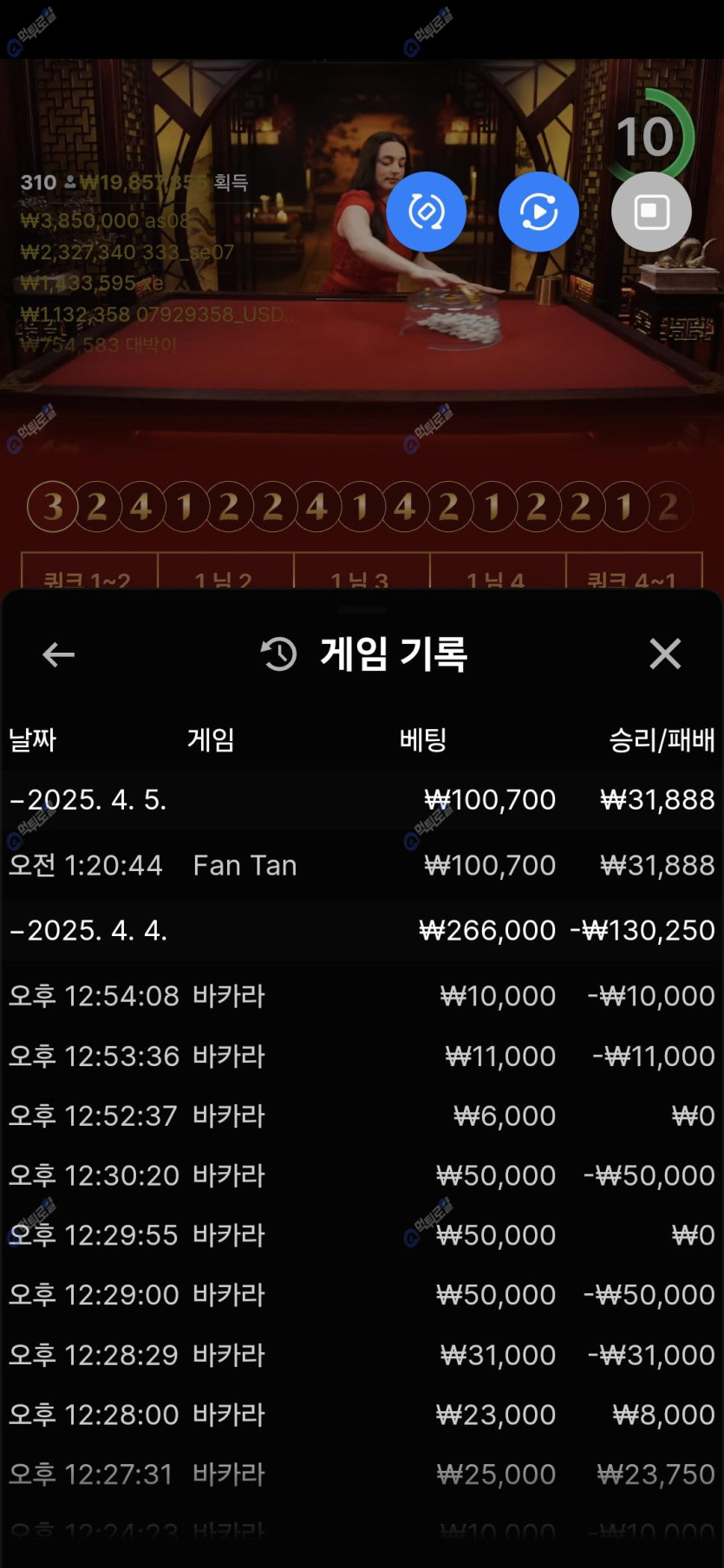Image resolution: width=724 pixels, height=1568 pixels.
Task: Go back from the 게임 기록 panel
Action: 58,654
